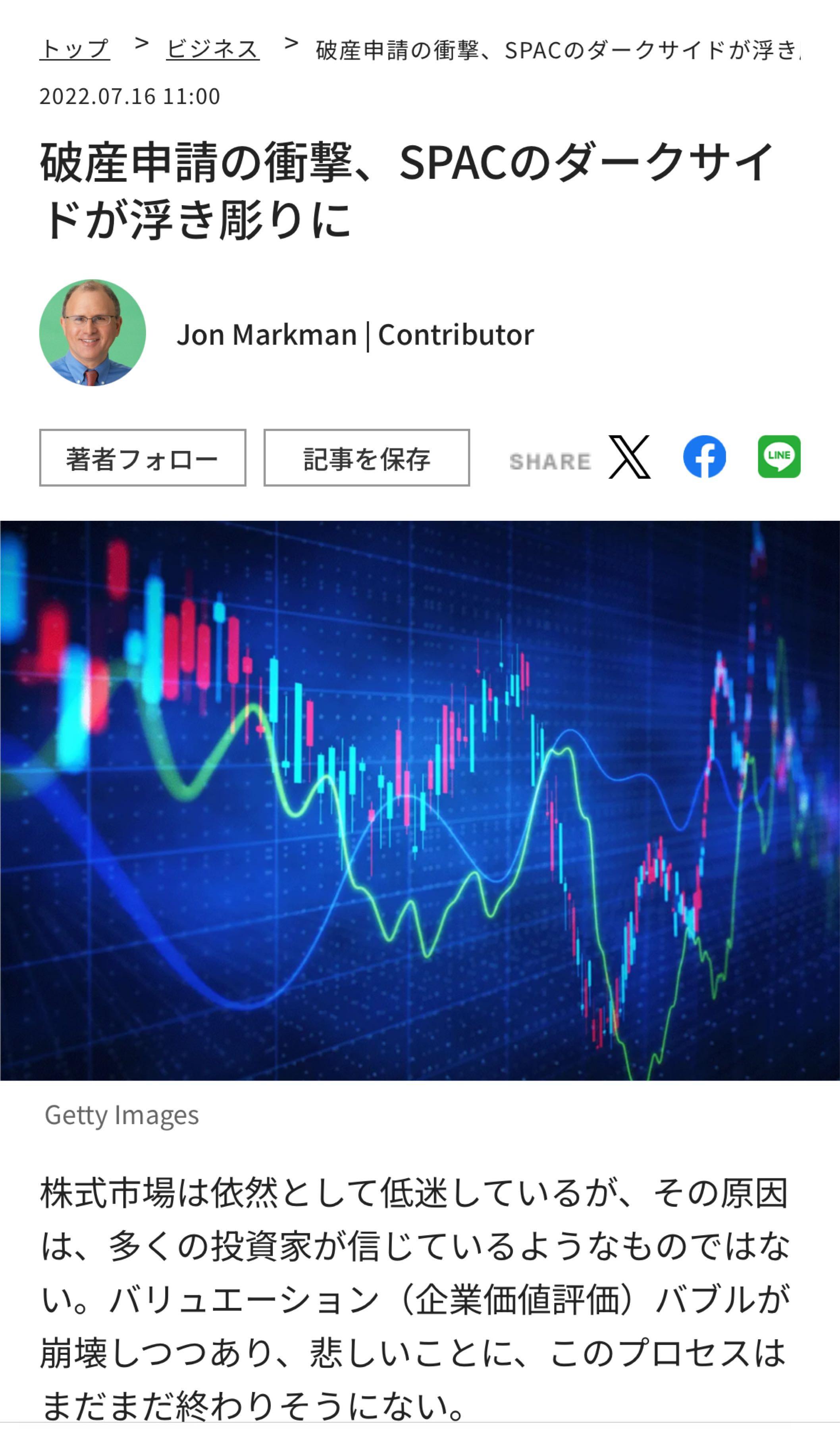Save the article with 記事を保存
The height and width of the screenshot is (1429, 840).
tap(366, 458)
